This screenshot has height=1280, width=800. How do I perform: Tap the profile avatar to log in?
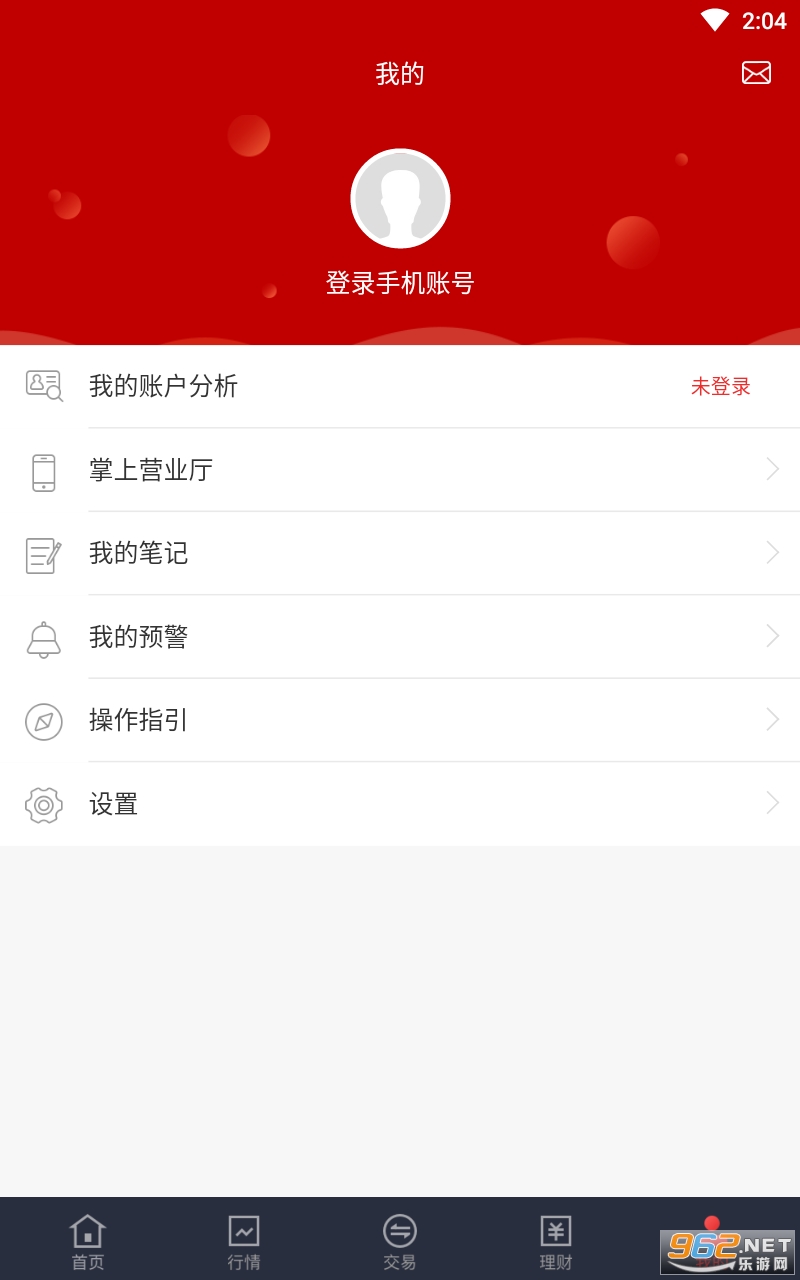(x=400, y=198)
